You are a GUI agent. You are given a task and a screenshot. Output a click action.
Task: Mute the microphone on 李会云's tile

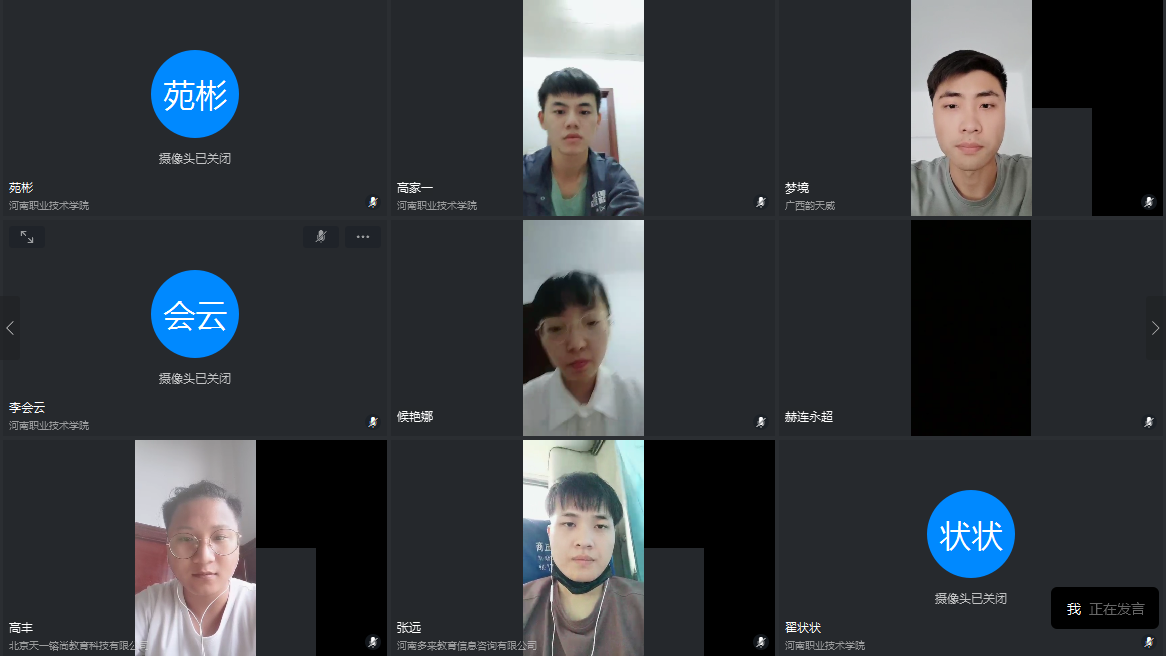click(321, 237)
